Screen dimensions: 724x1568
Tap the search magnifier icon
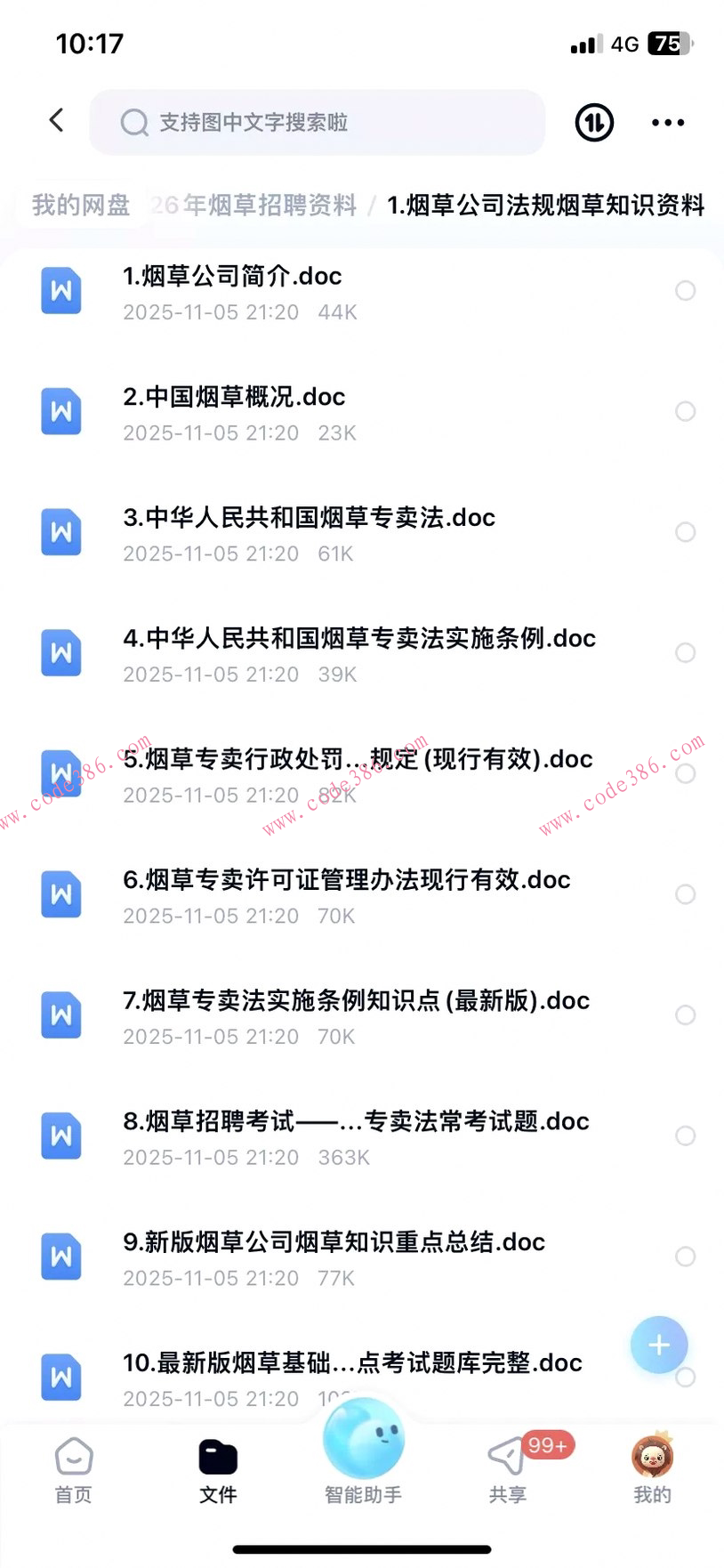(133, 122)
